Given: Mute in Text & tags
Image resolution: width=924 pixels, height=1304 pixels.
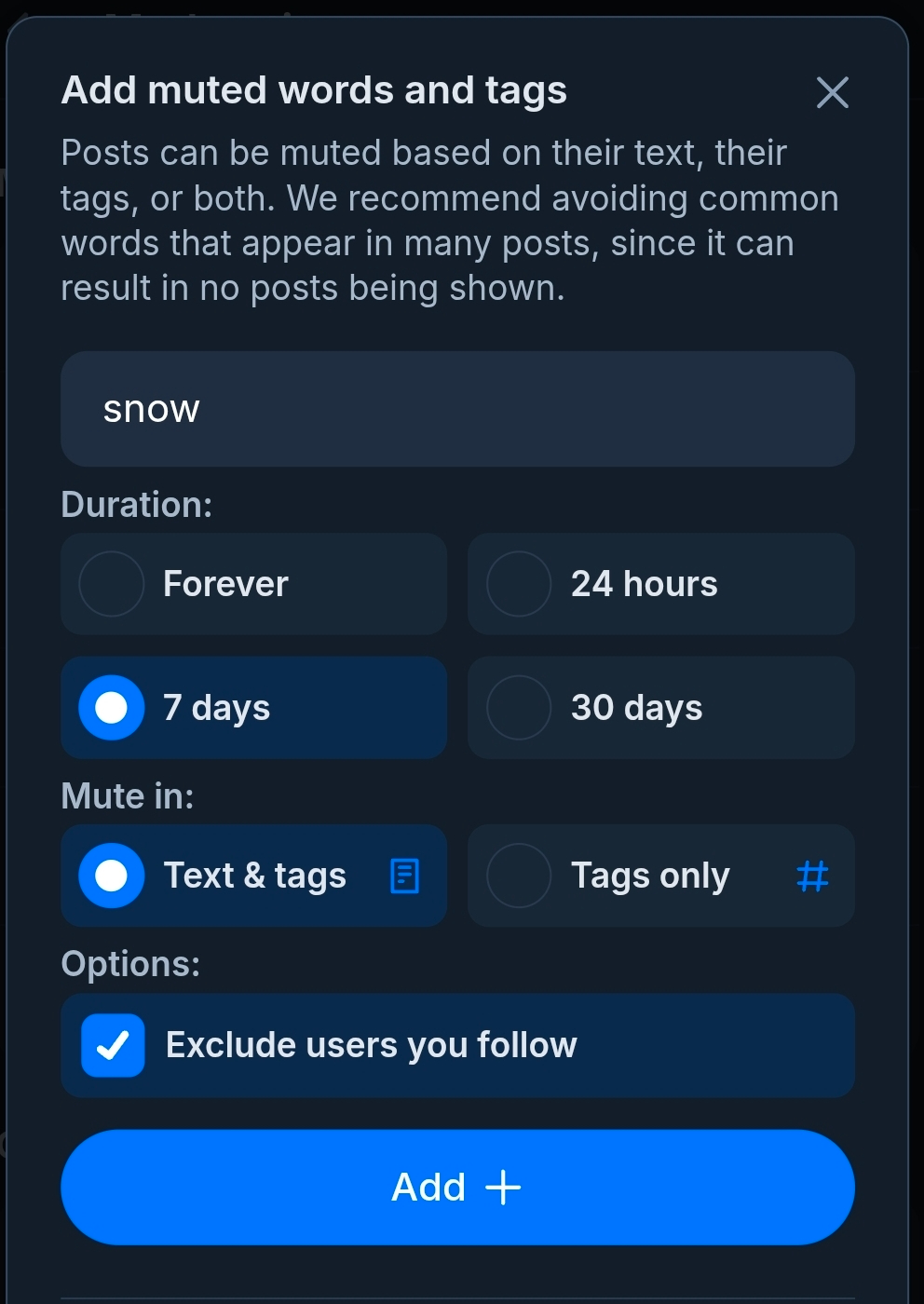Looking at the screenshot, I should [x=253, y=876].
